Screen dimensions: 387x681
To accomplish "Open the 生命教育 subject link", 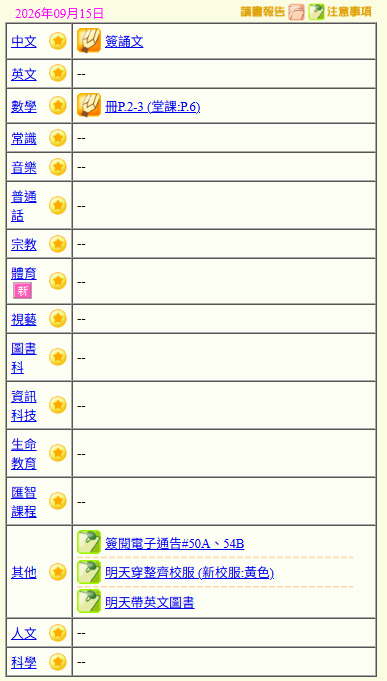I will 24,454.
